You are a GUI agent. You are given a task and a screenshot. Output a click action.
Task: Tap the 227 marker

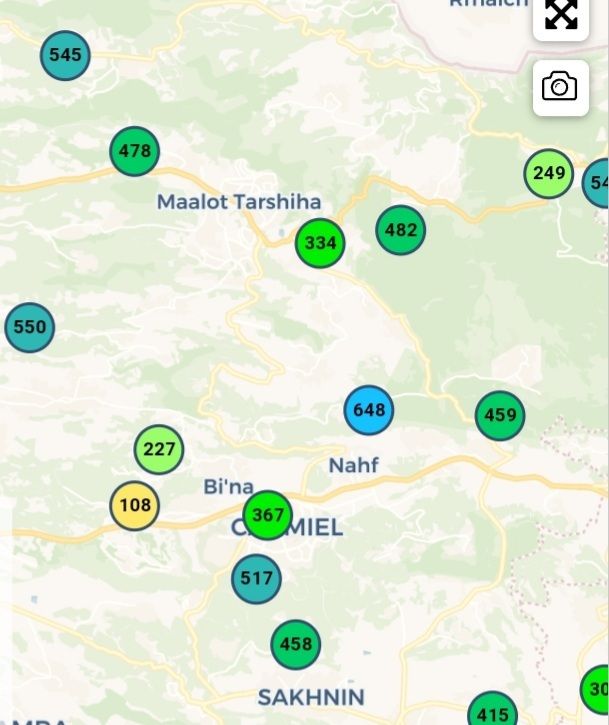tap(159, 449)
